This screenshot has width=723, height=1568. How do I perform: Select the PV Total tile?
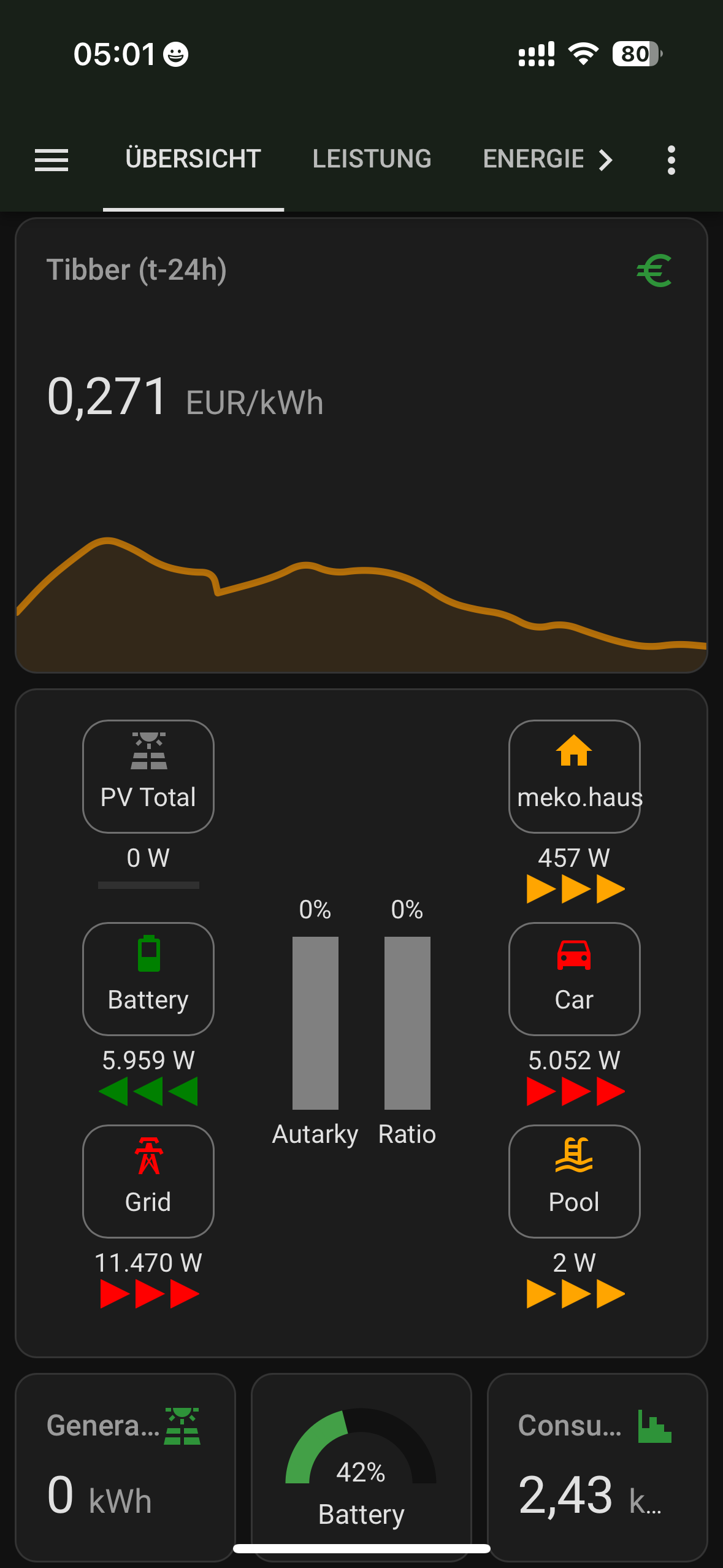pos(148,776)
